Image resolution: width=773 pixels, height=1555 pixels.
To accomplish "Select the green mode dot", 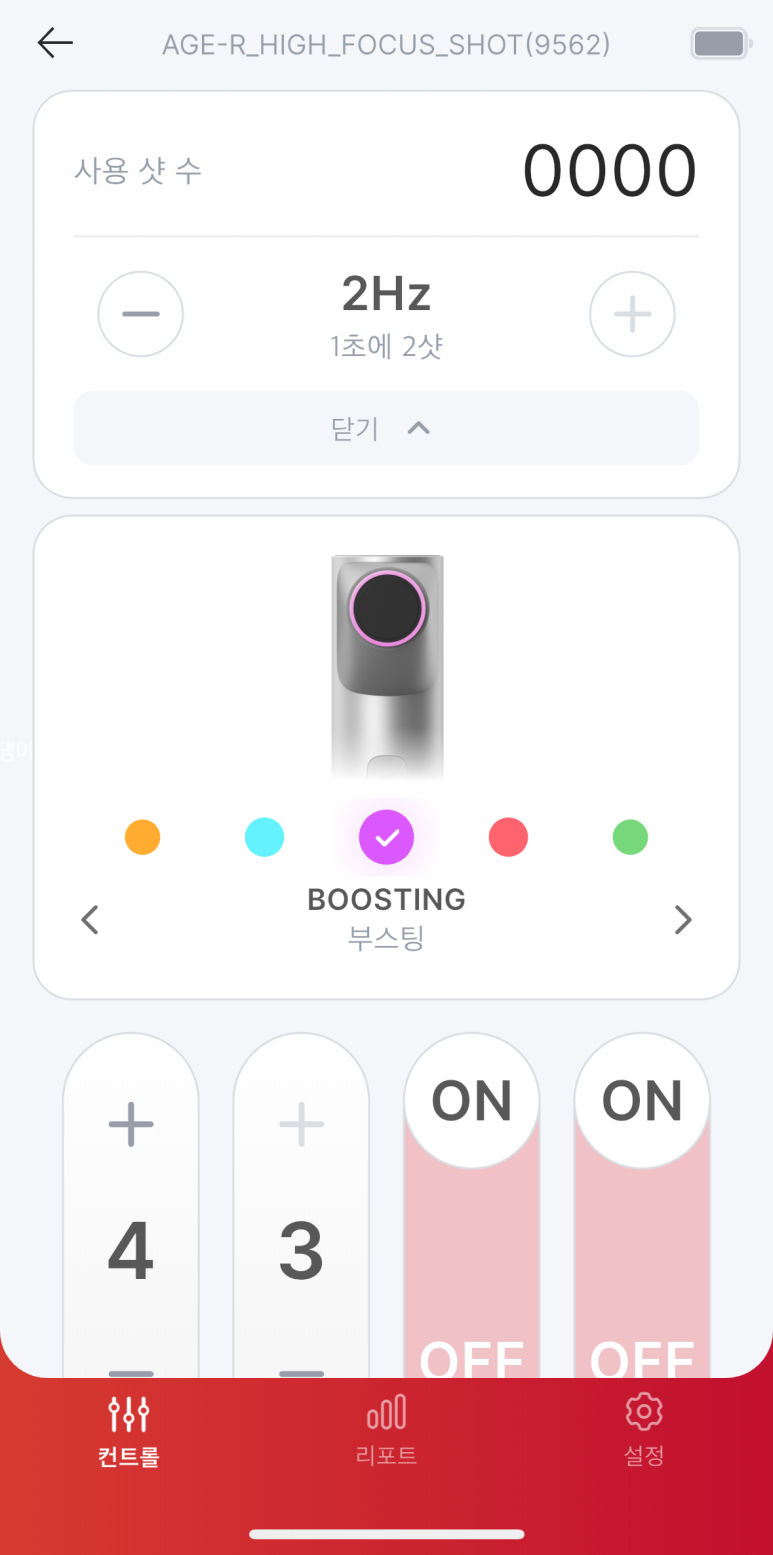I will click(630, 837).
